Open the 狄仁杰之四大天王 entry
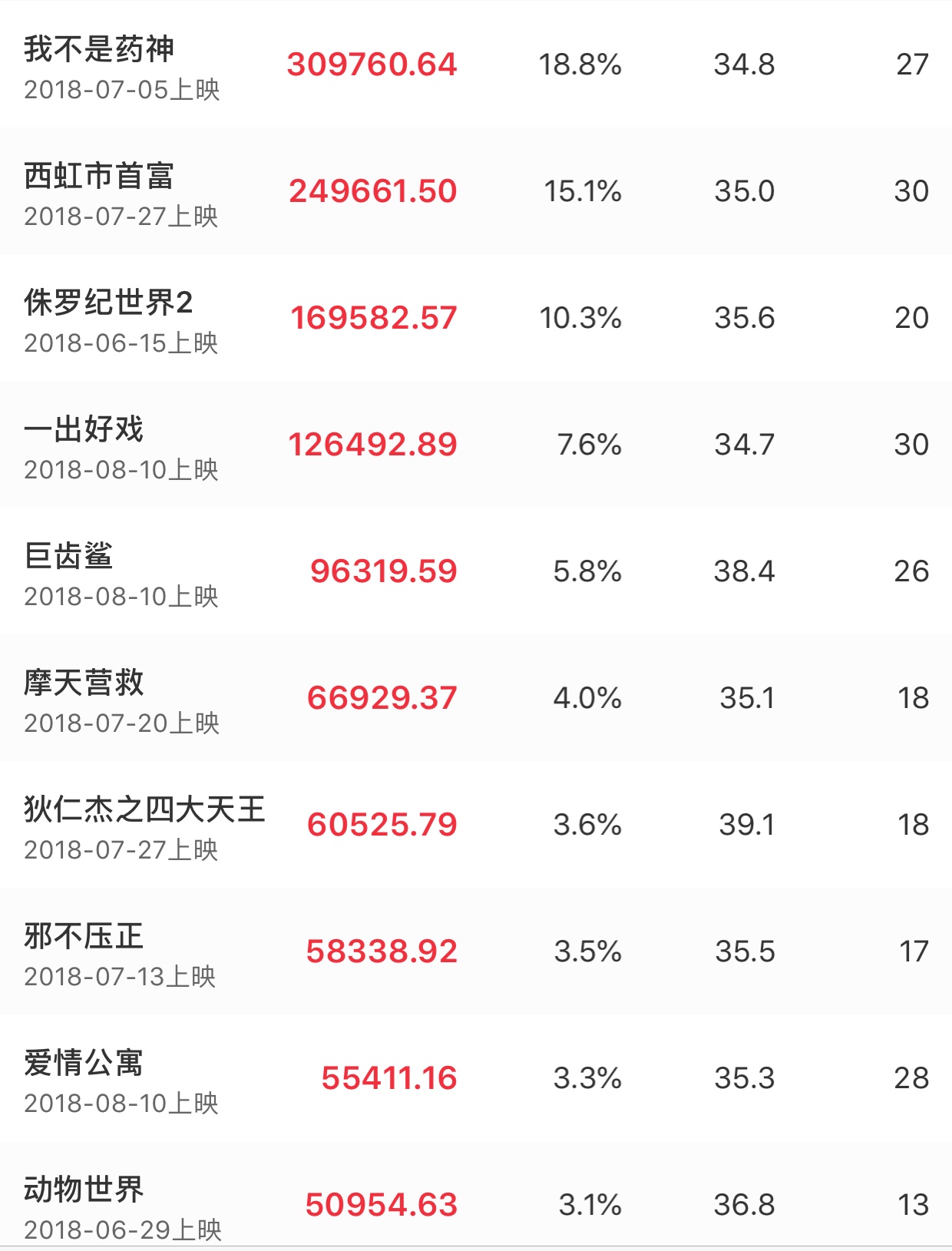Image resolution: width=952 pixels, height=1251 pixels. point(144,809)
